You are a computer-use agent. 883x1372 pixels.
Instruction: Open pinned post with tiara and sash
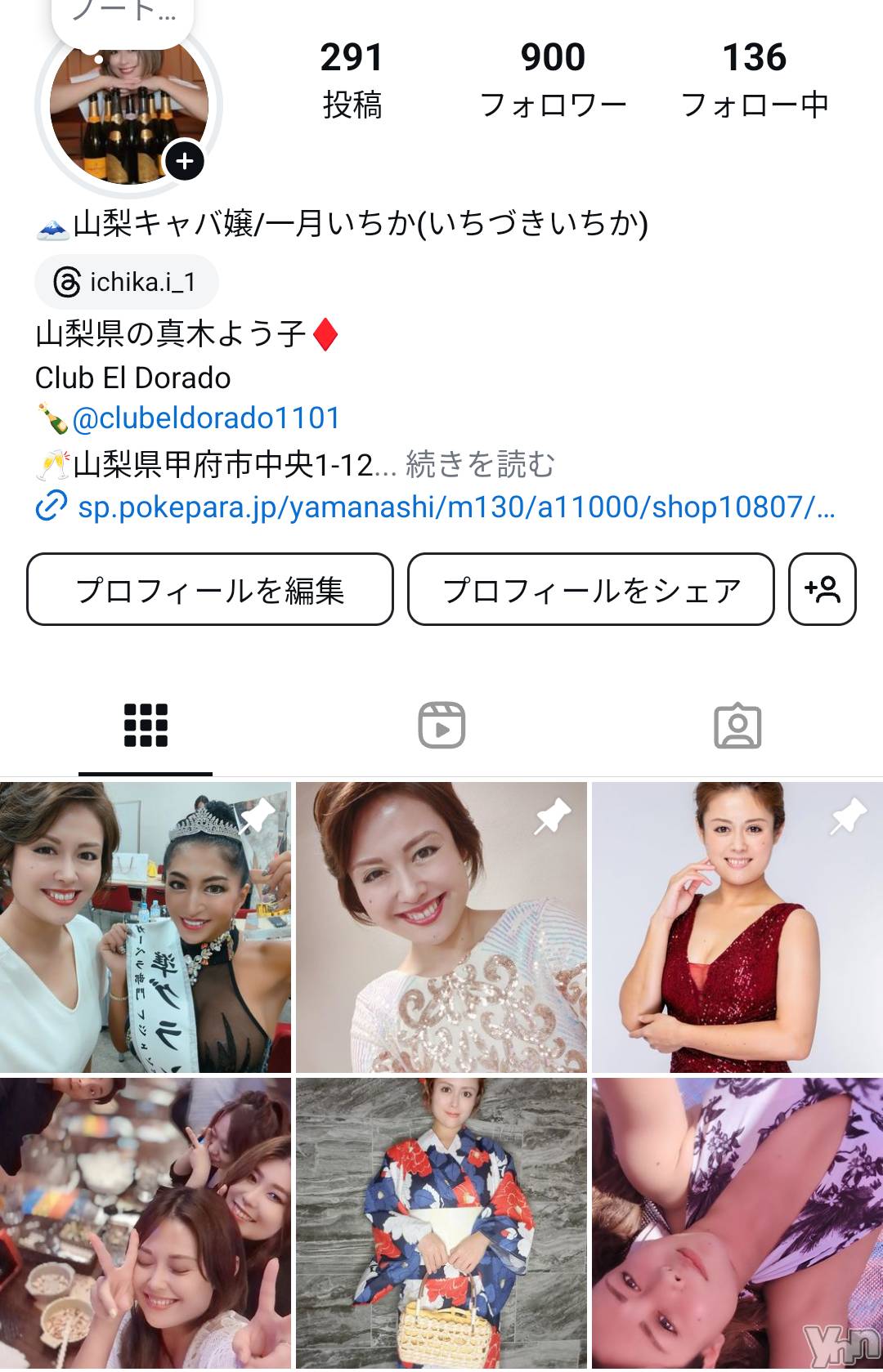(x=146, y=927)
